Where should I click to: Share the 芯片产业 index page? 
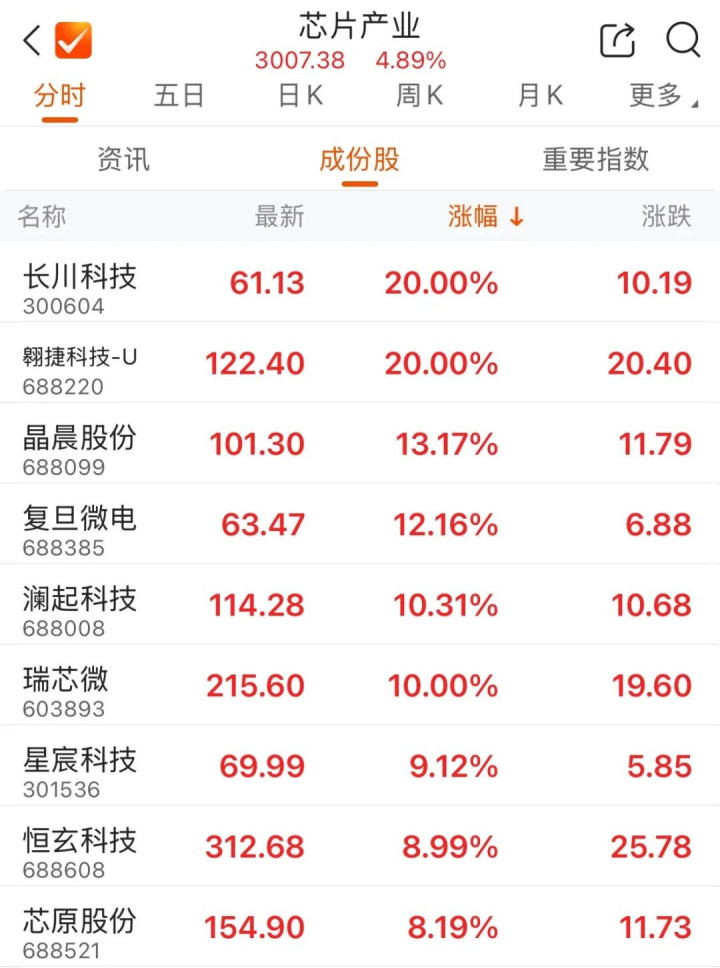tap(617, 41)
